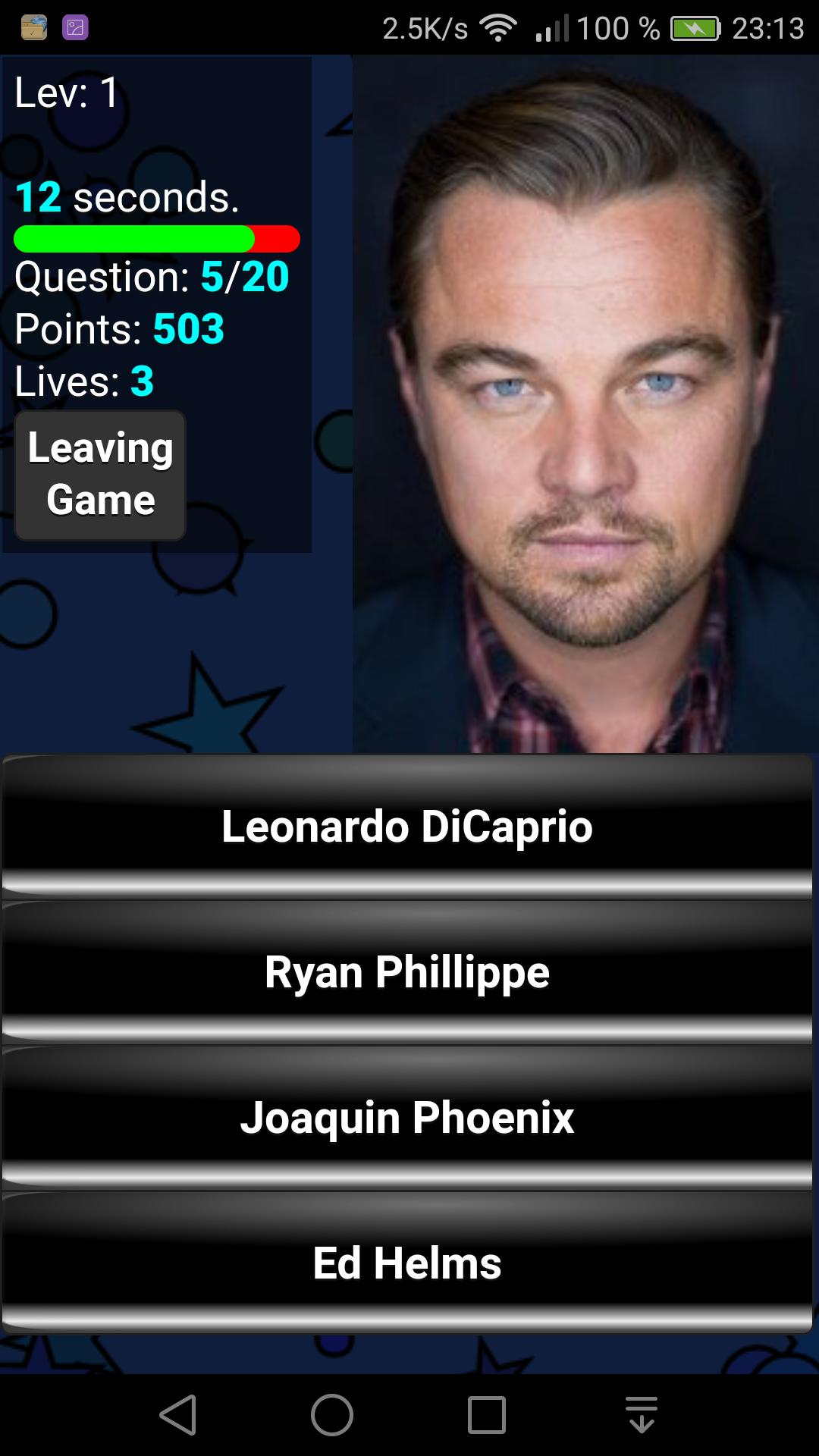Image resolution: width=819 pixels, height=1456 pixels.
Task: Select the Leonardo DiCaprio answer
Action: tap(407, 826)
